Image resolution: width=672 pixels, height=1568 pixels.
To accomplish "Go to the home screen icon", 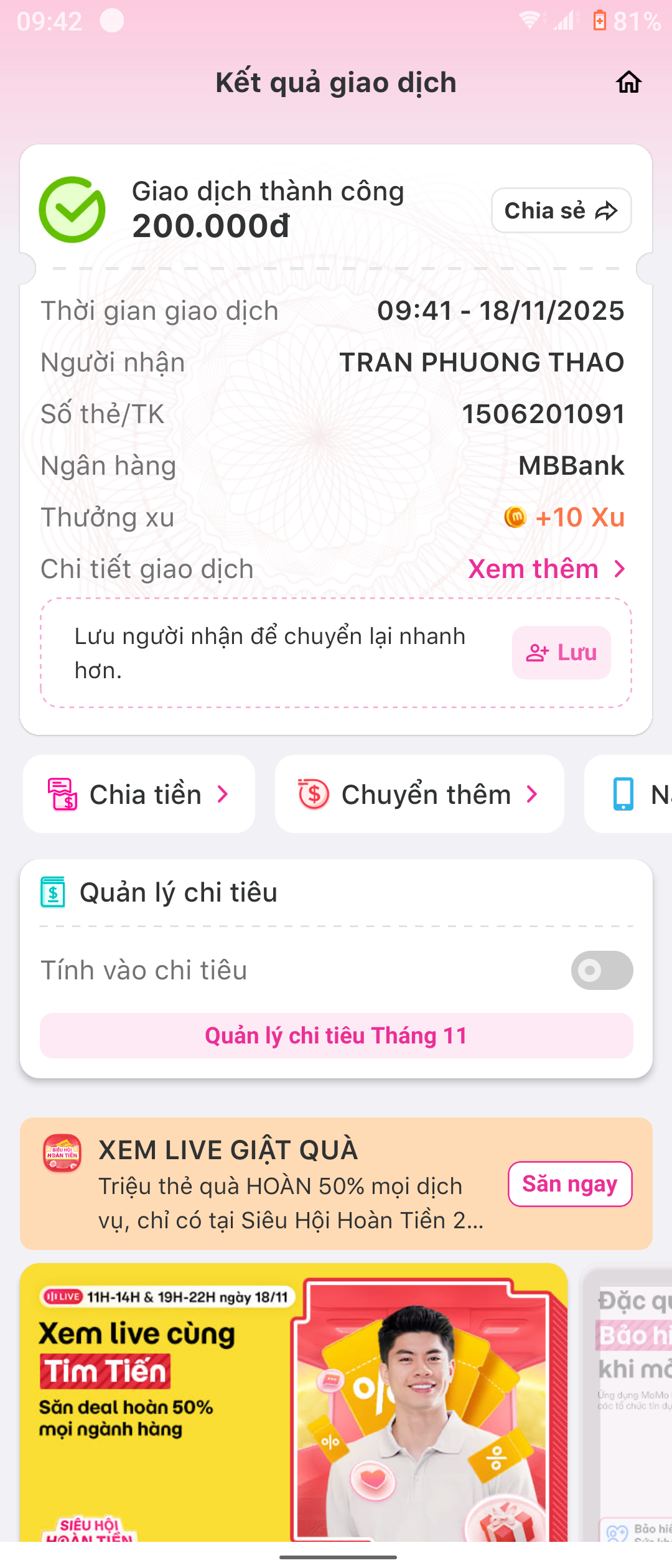I will (x=628, y=82).
